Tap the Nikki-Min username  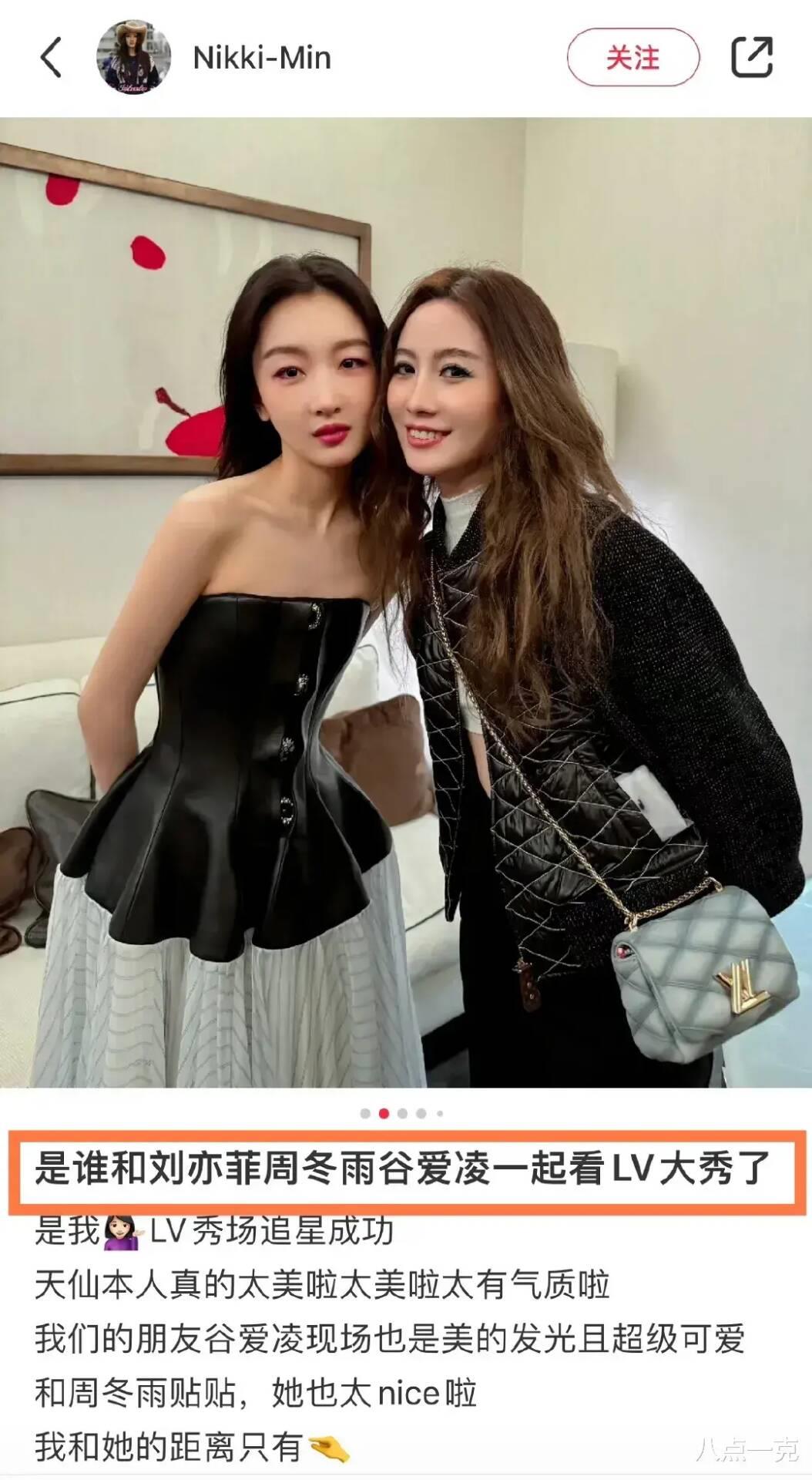click(x=262, y=58)
